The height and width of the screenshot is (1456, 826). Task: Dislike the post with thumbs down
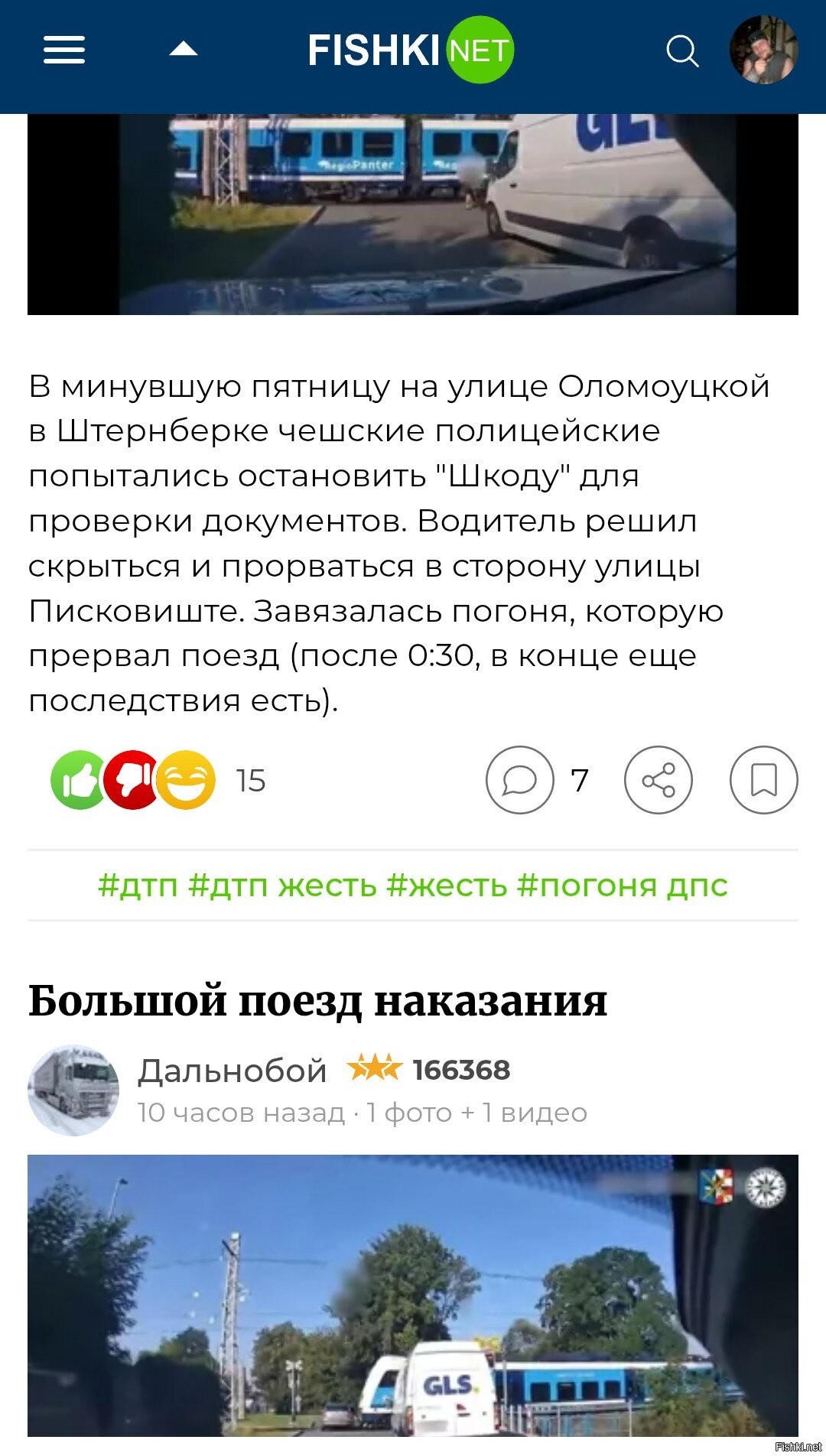coord(132,780)
